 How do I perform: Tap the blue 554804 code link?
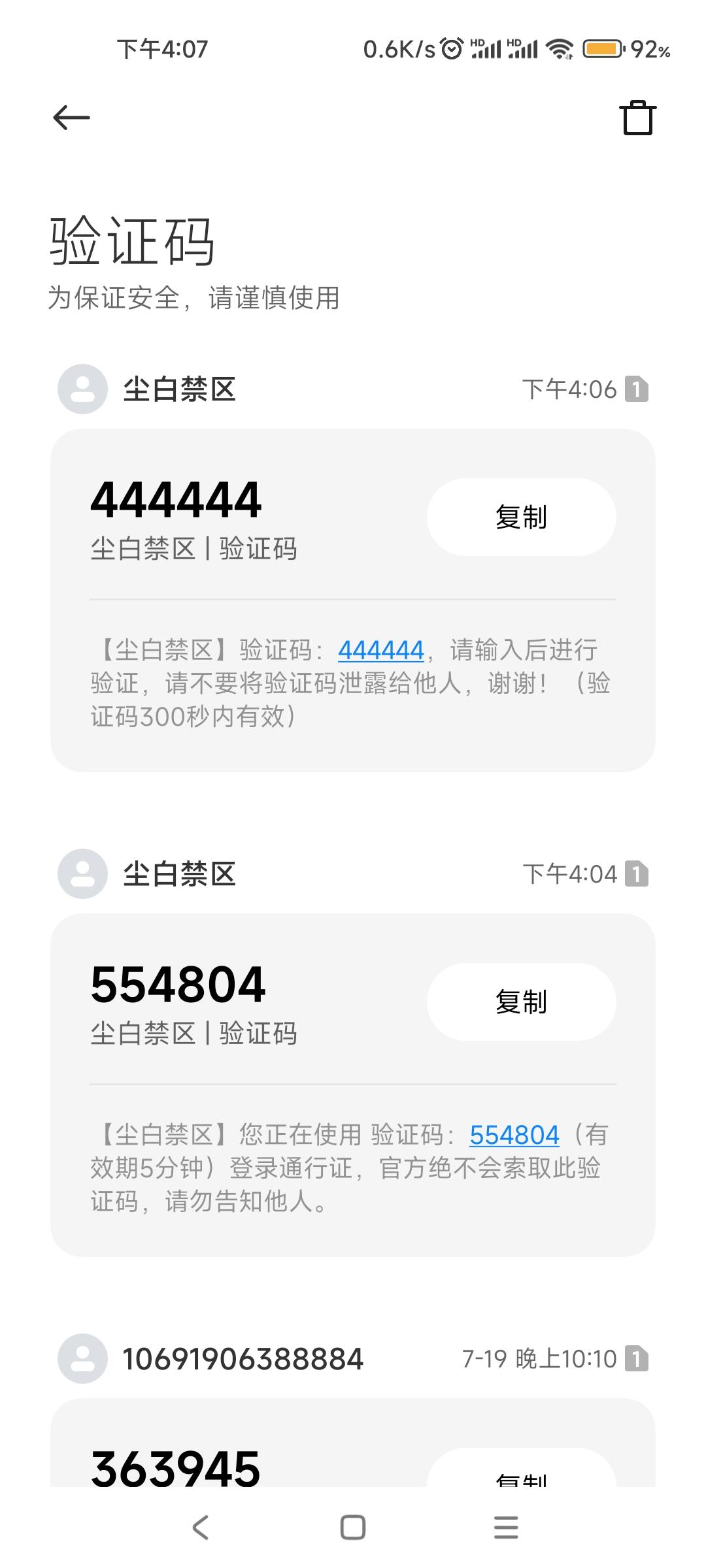(513, 1134)
